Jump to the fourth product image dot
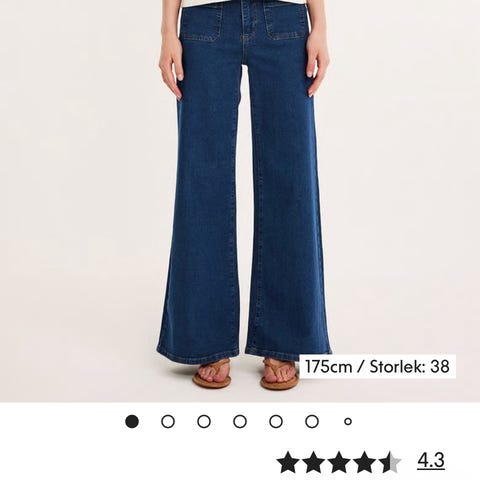Image resolution: width=480 pixels, height=480 pixels. click(240, 422)
